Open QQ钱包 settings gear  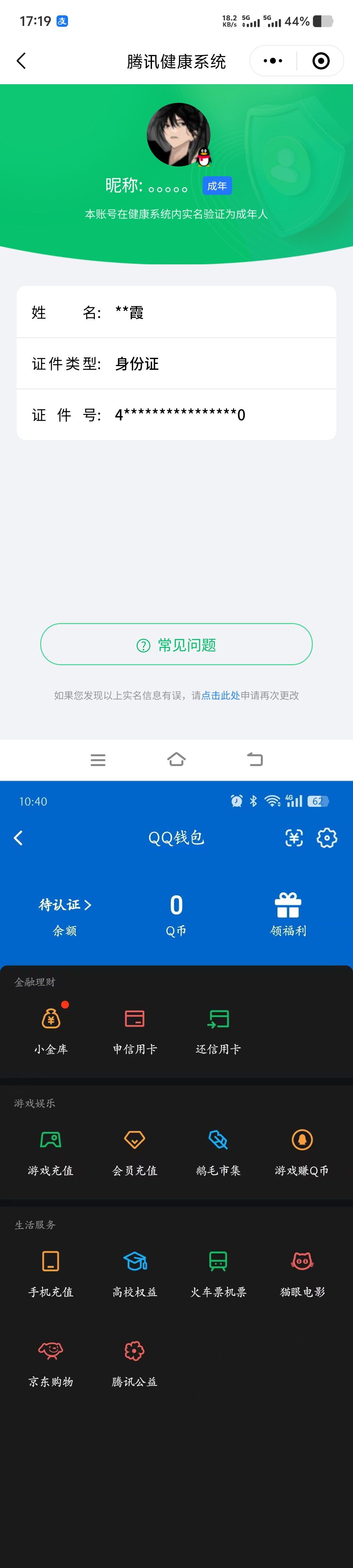tap(327, 838)
